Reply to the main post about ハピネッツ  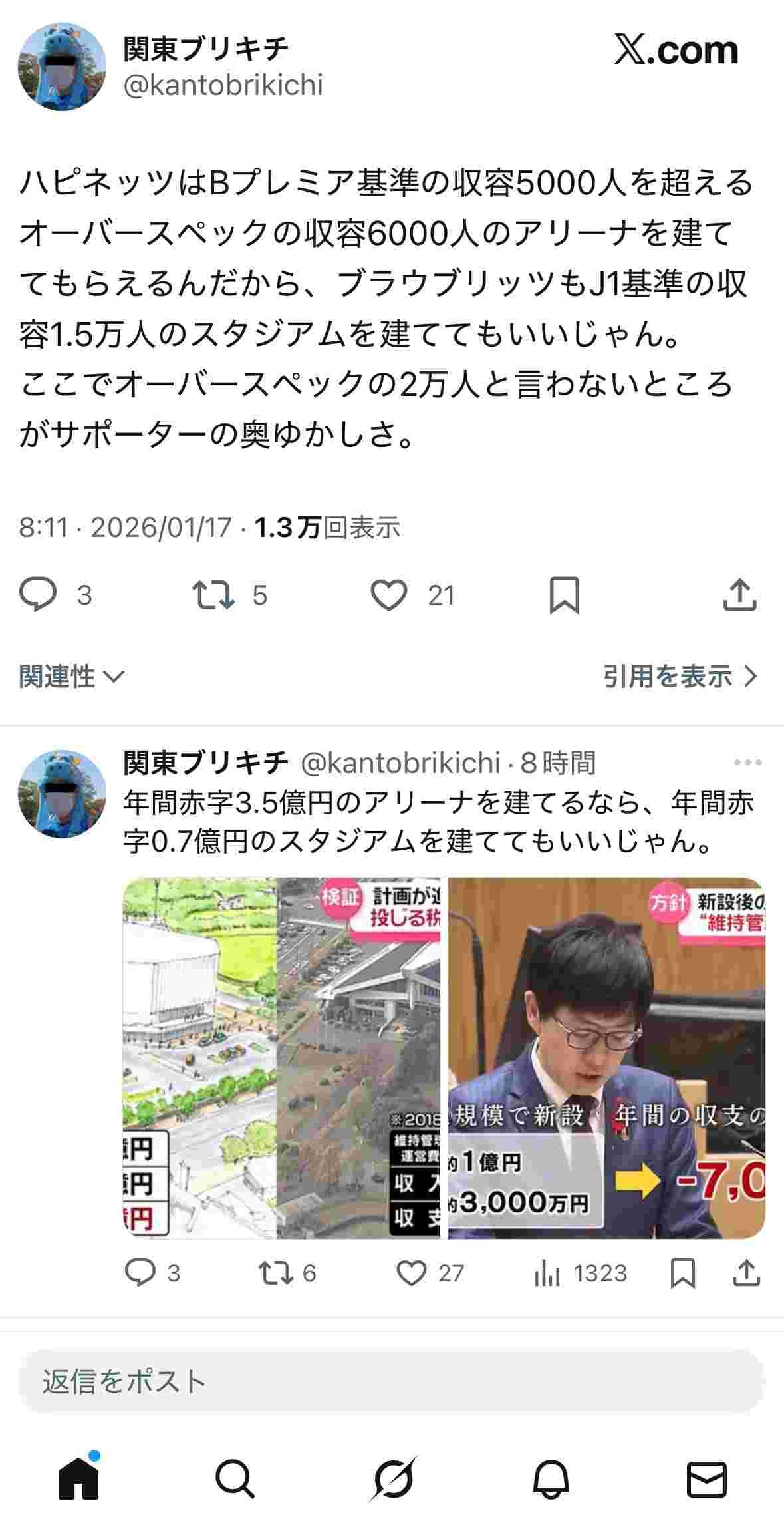[x=38, y=594]
